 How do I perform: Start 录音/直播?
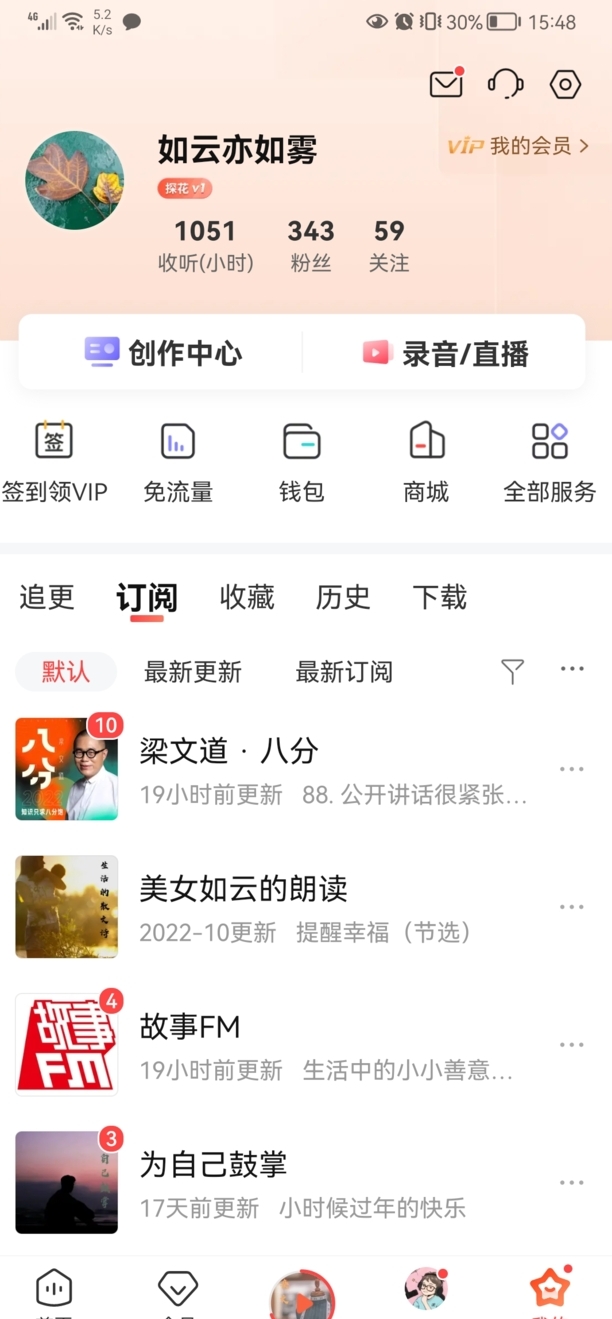coord(445,353)
